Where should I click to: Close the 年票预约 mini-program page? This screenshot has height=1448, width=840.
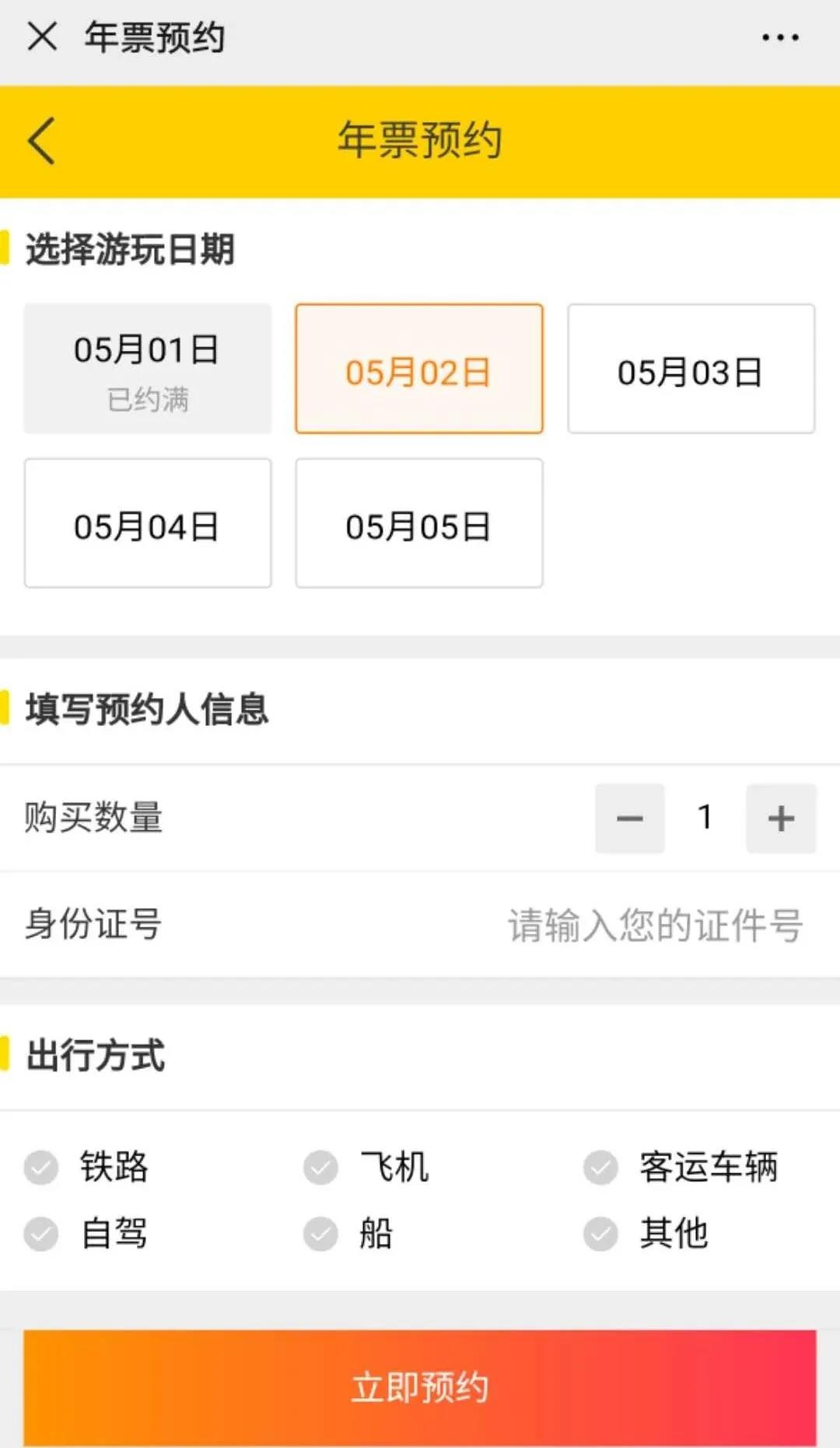(x=42, y=37)
